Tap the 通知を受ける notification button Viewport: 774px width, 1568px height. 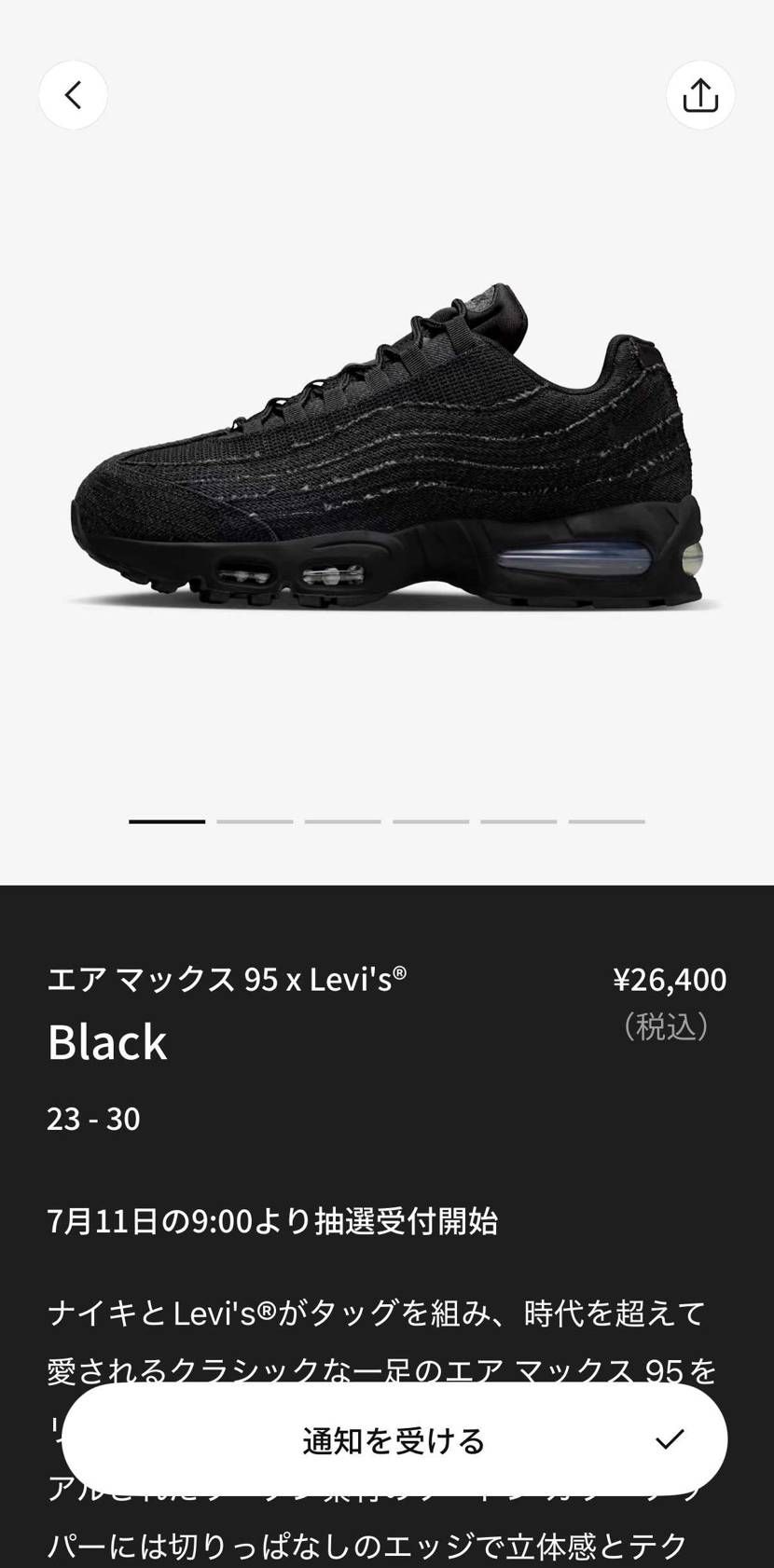tap(394, 1439)
